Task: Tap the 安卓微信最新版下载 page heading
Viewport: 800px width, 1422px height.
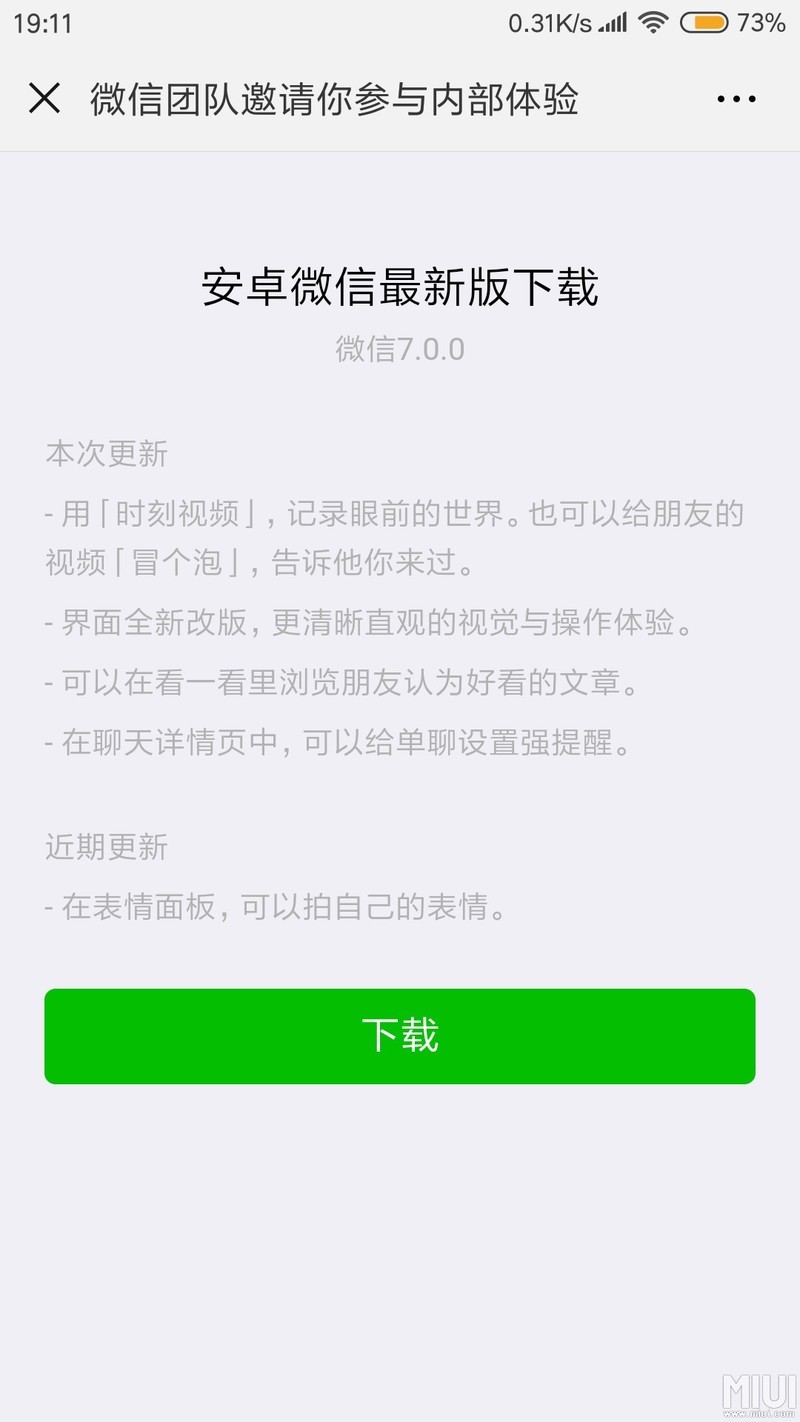Action: [x=400, y=286]
